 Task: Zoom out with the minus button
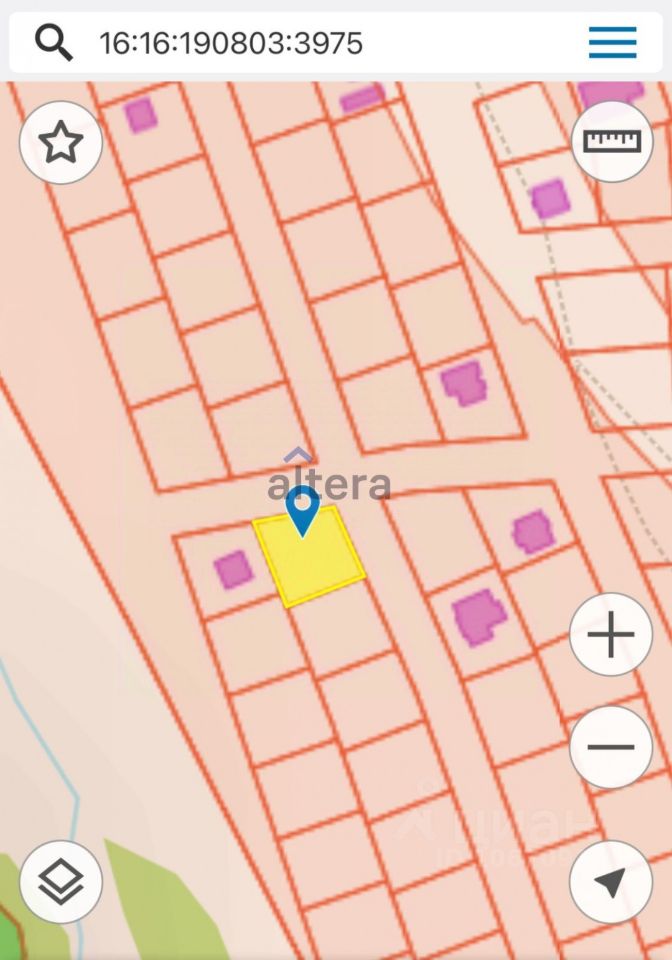click(x=611, y=747)
